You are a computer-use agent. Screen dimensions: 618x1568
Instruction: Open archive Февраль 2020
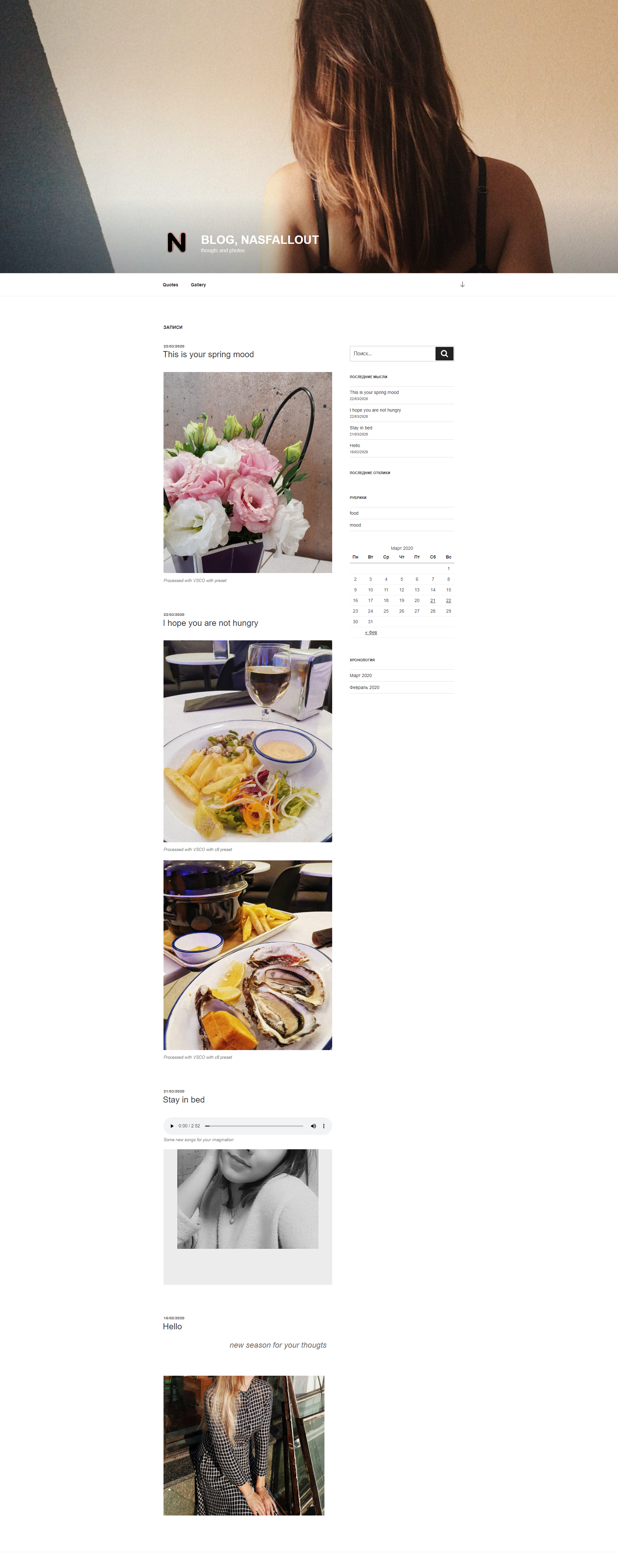coord(364,687)
